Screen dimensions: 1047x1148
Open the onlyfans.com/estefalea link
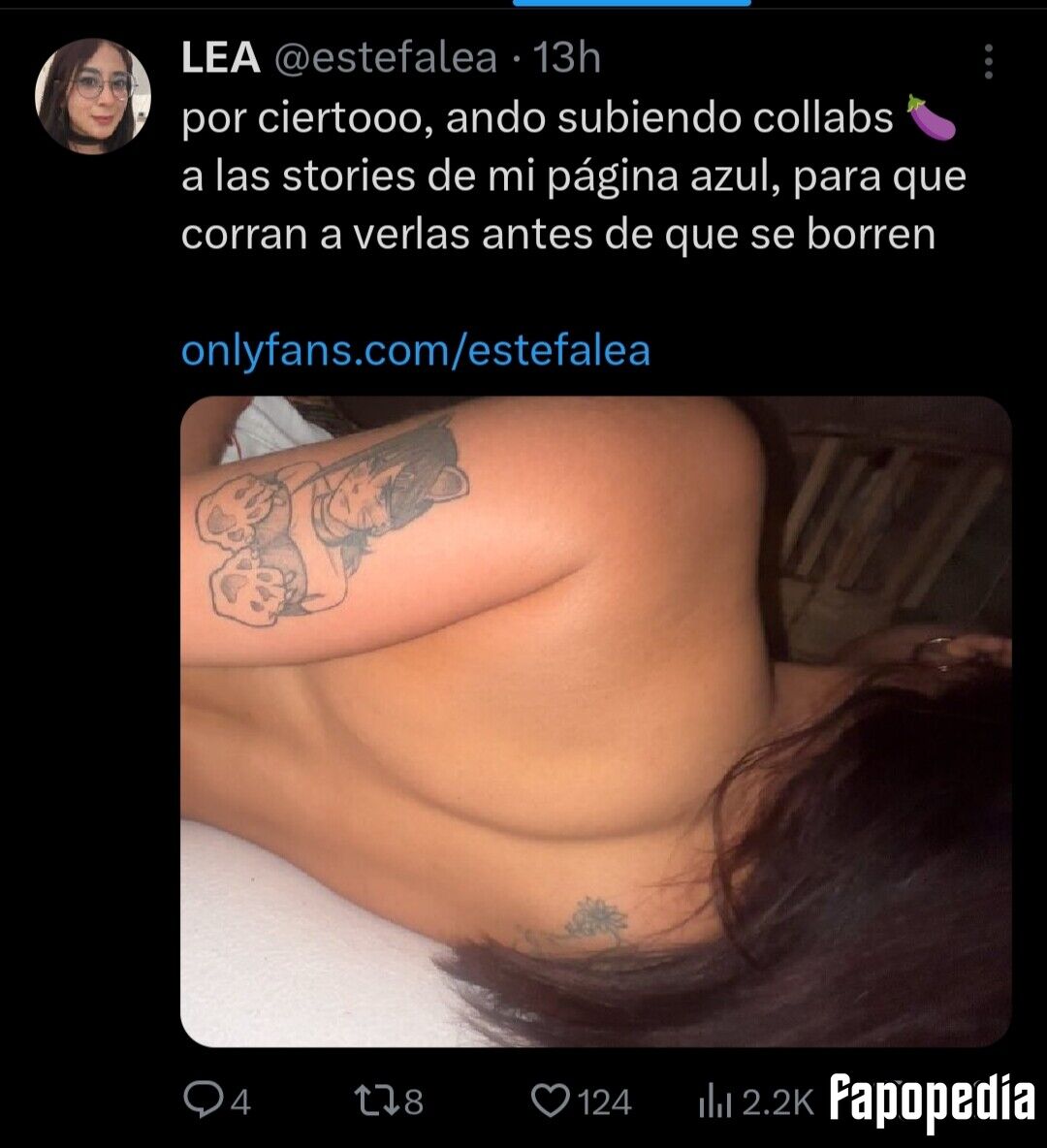pos(415,350)
